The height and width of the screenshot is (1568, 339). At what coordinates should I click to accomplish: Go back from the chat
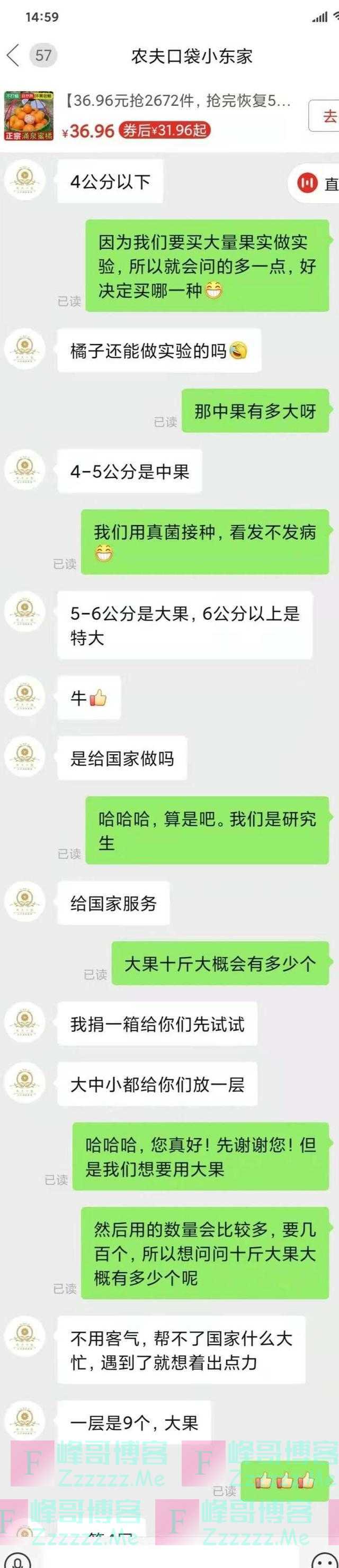tap(13, 56)
